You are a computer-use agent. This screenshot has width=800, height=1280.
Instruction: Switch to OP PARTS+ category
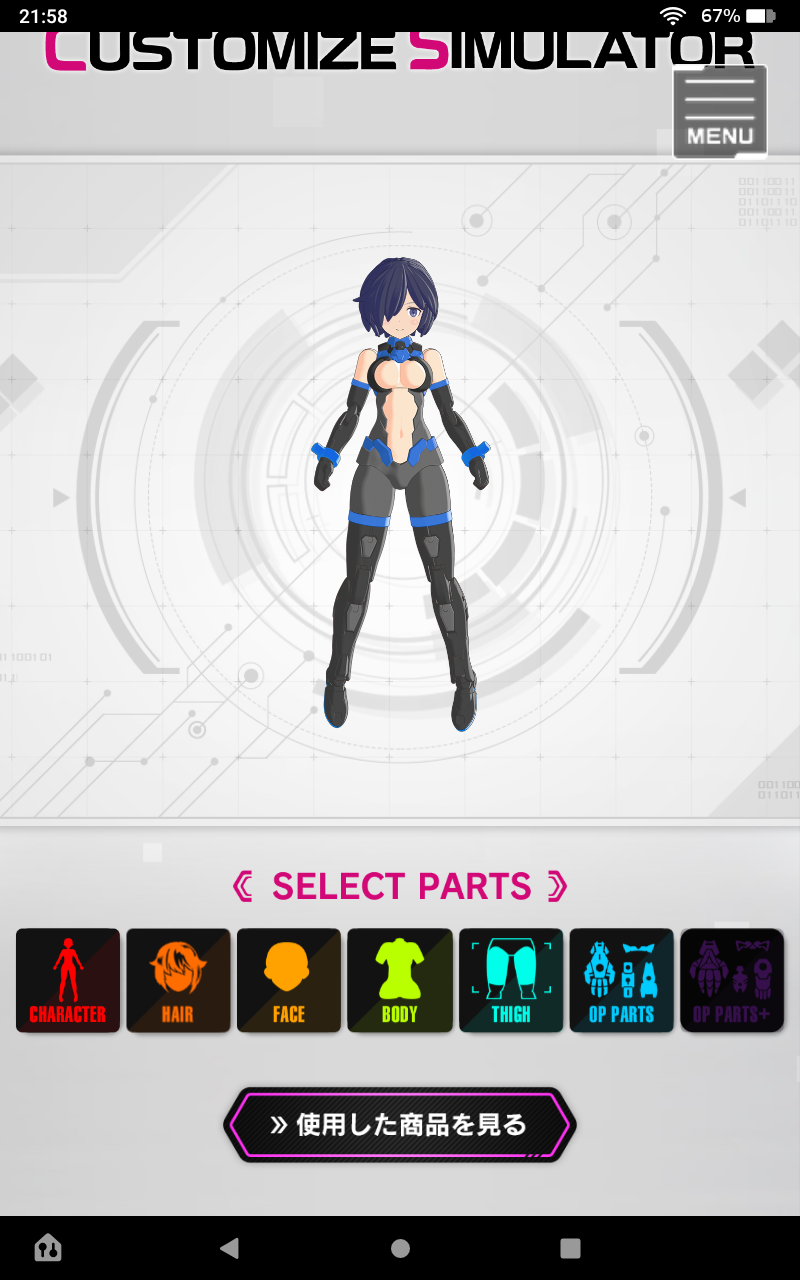[x=732, y=980]
